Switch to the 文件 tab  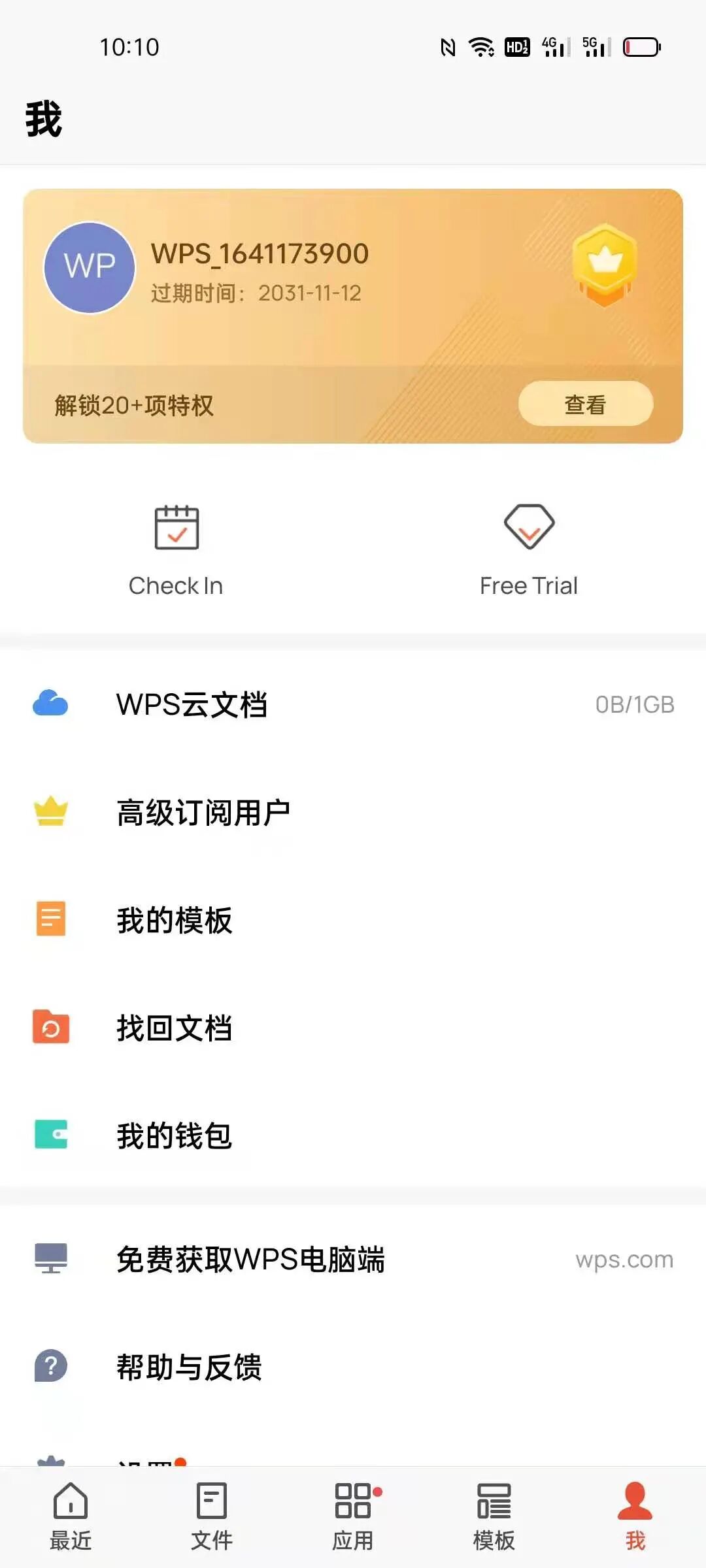pyautogui.click(x=212, y=1516)
